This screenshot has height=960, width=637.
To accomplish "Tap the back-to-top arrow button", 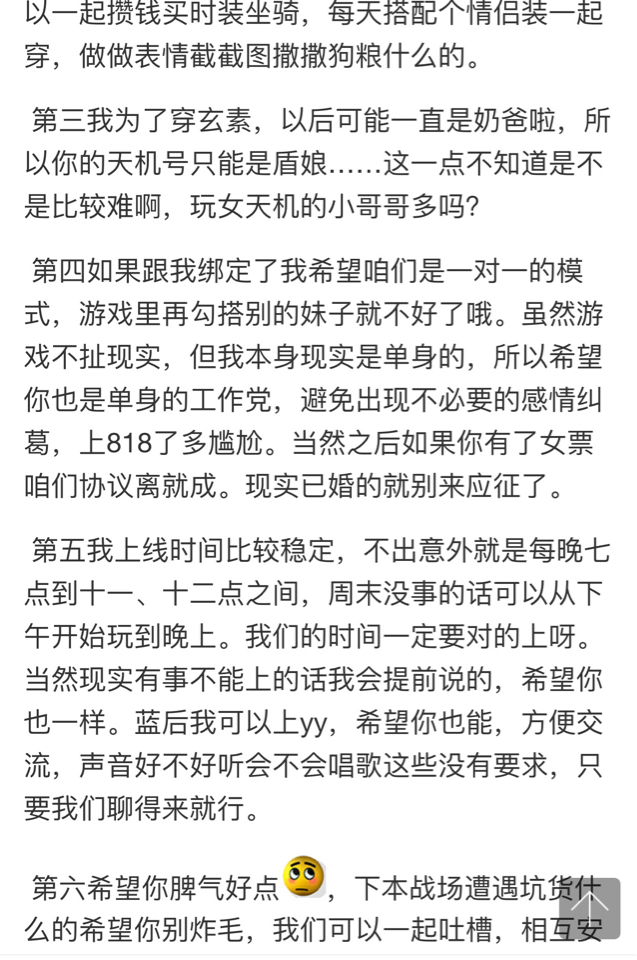I will [589, 908].
